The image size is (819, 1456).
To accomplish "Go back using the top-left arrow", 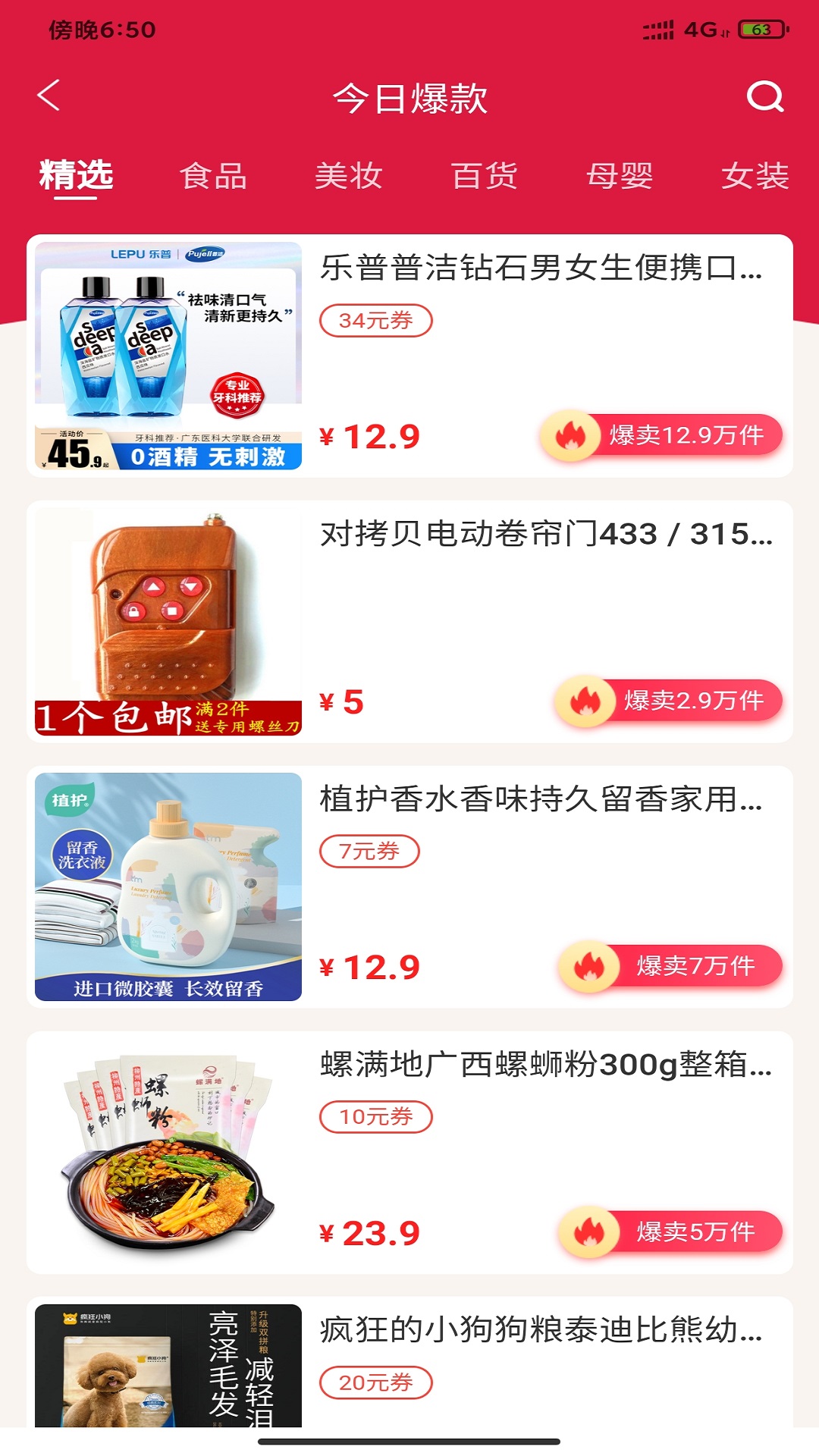I will 49,96.
